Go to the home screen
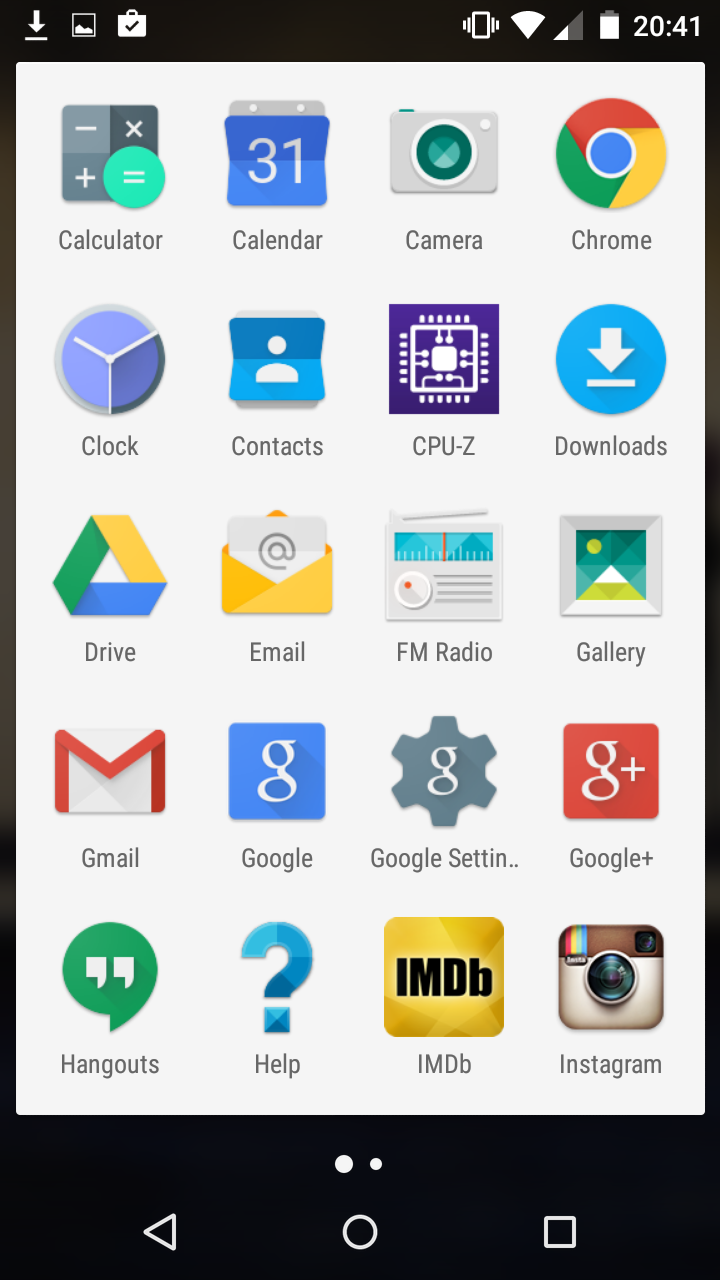The height and width of the screenshot is (1280, 720). pos(360,1232)
